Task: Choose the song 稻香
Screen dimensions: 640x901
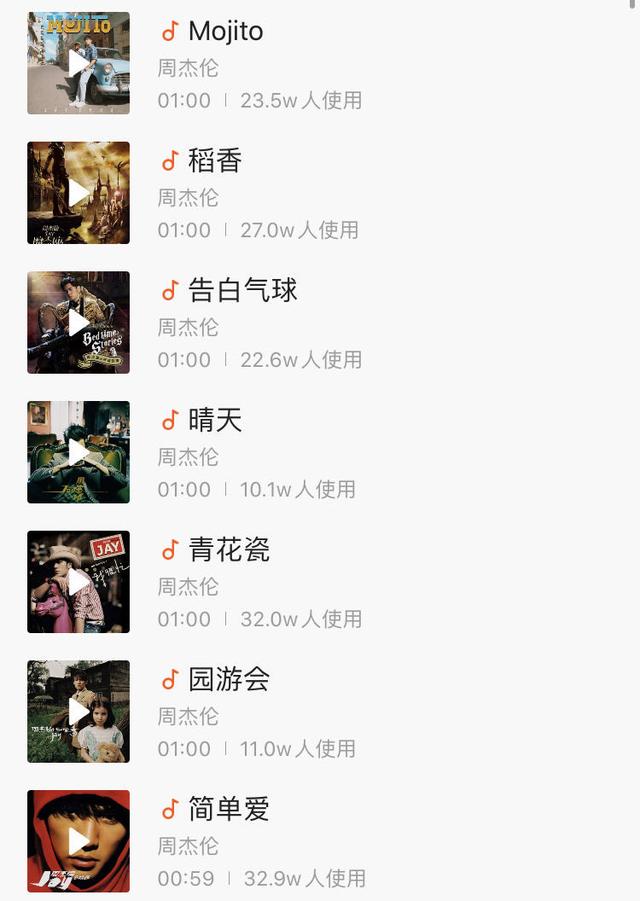Action: pyautogui.click(x=215, y=161)
